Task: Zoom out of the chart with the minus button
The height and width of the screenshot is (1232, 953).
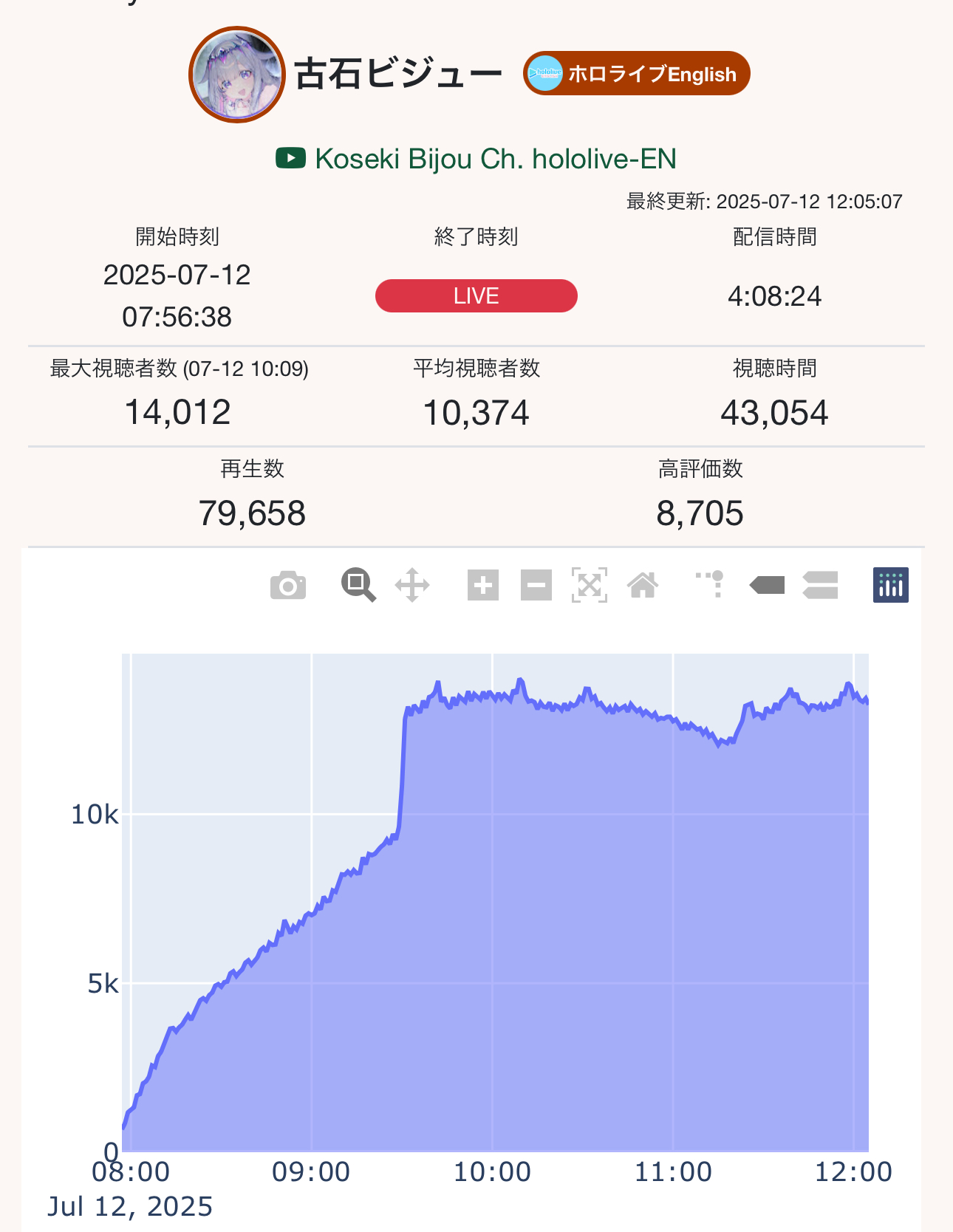Action: pos(536,586)
